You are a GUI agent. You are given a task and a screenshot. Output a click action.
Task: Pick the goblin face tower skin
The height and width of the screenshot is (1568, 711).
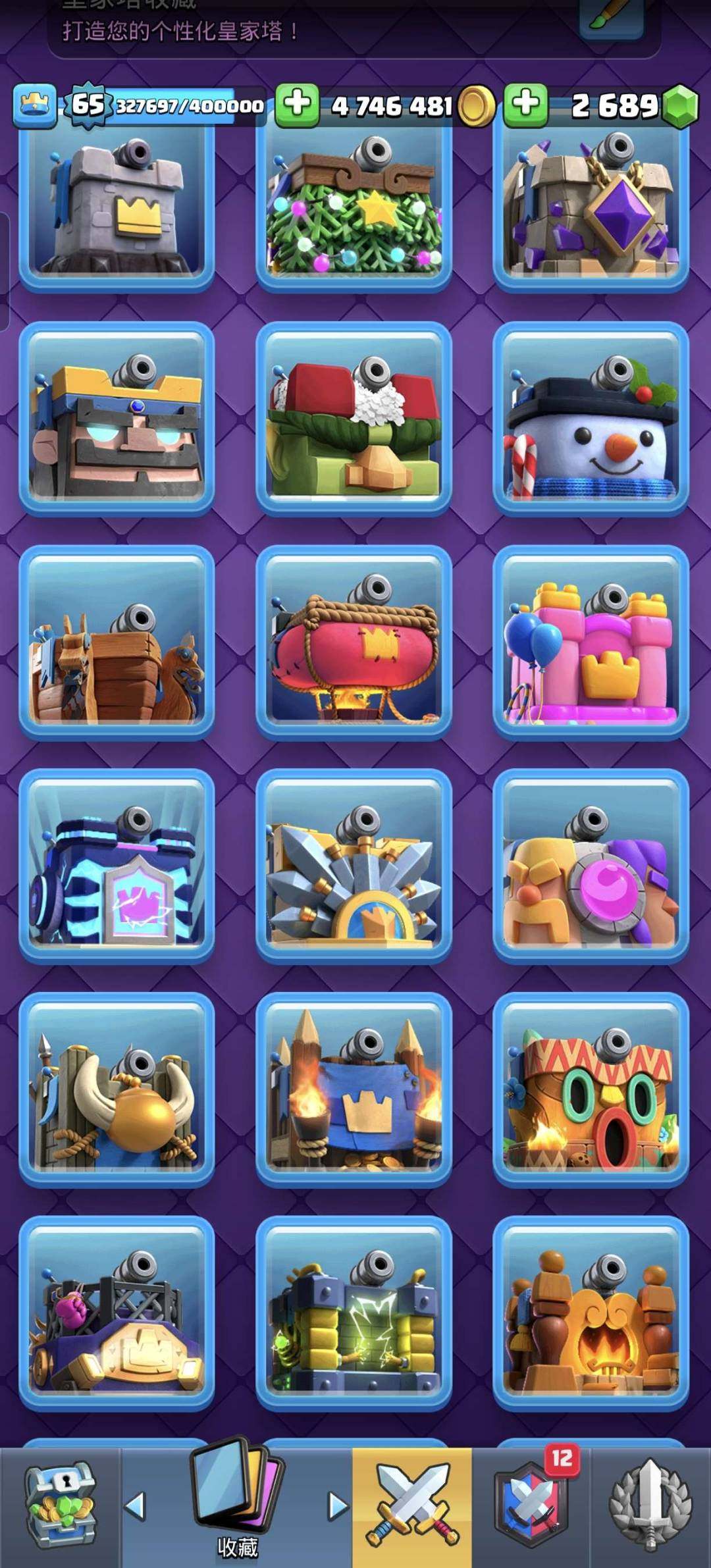point(354,419)
